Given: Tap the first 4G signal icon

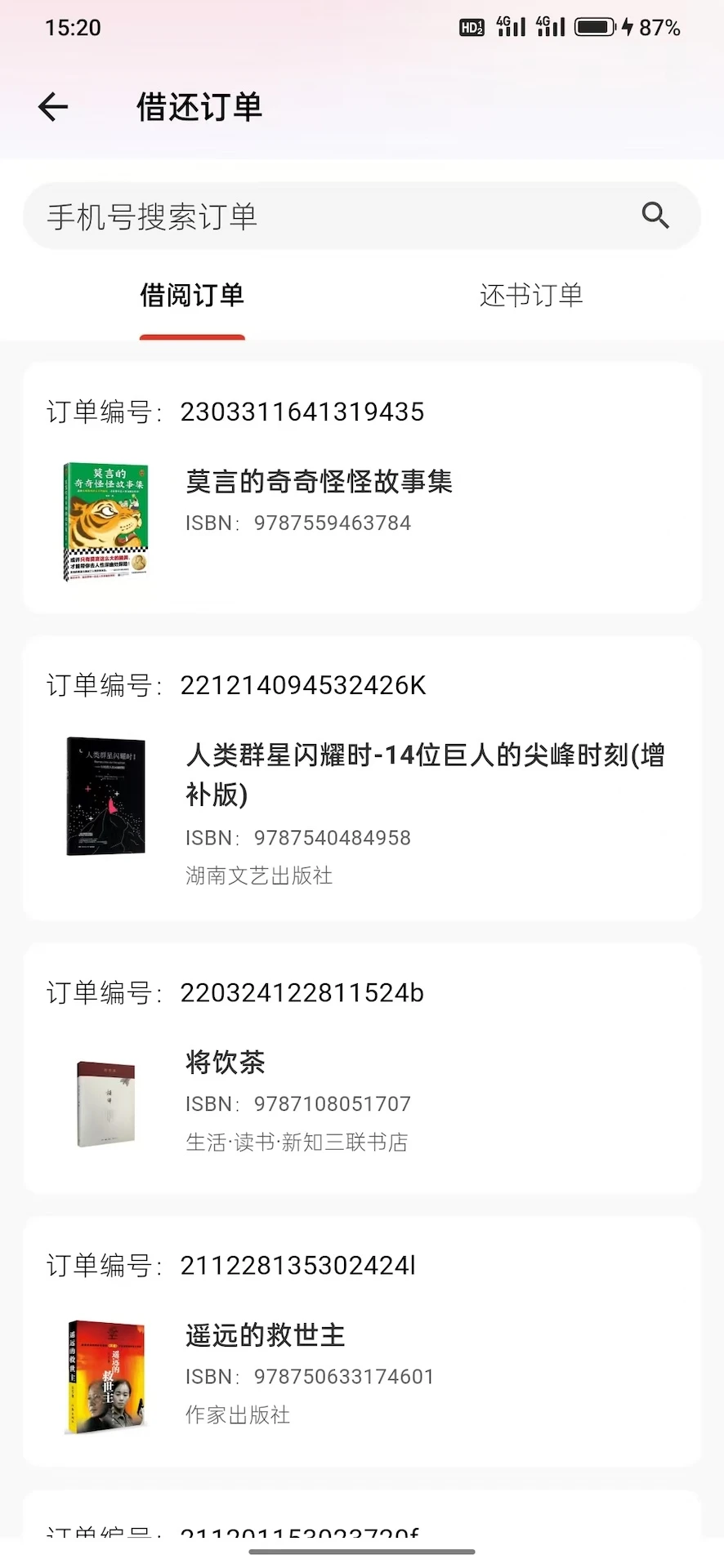Looking at the screenshot, I should tap(510, 26).
